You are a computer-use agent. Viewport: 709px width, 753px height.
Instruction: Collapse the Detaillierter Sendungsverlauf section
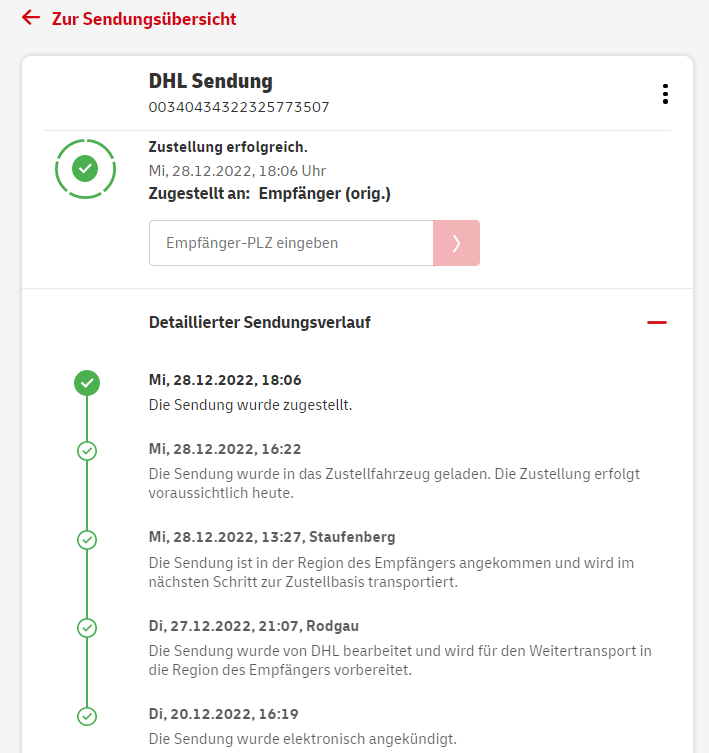point(656,323)
